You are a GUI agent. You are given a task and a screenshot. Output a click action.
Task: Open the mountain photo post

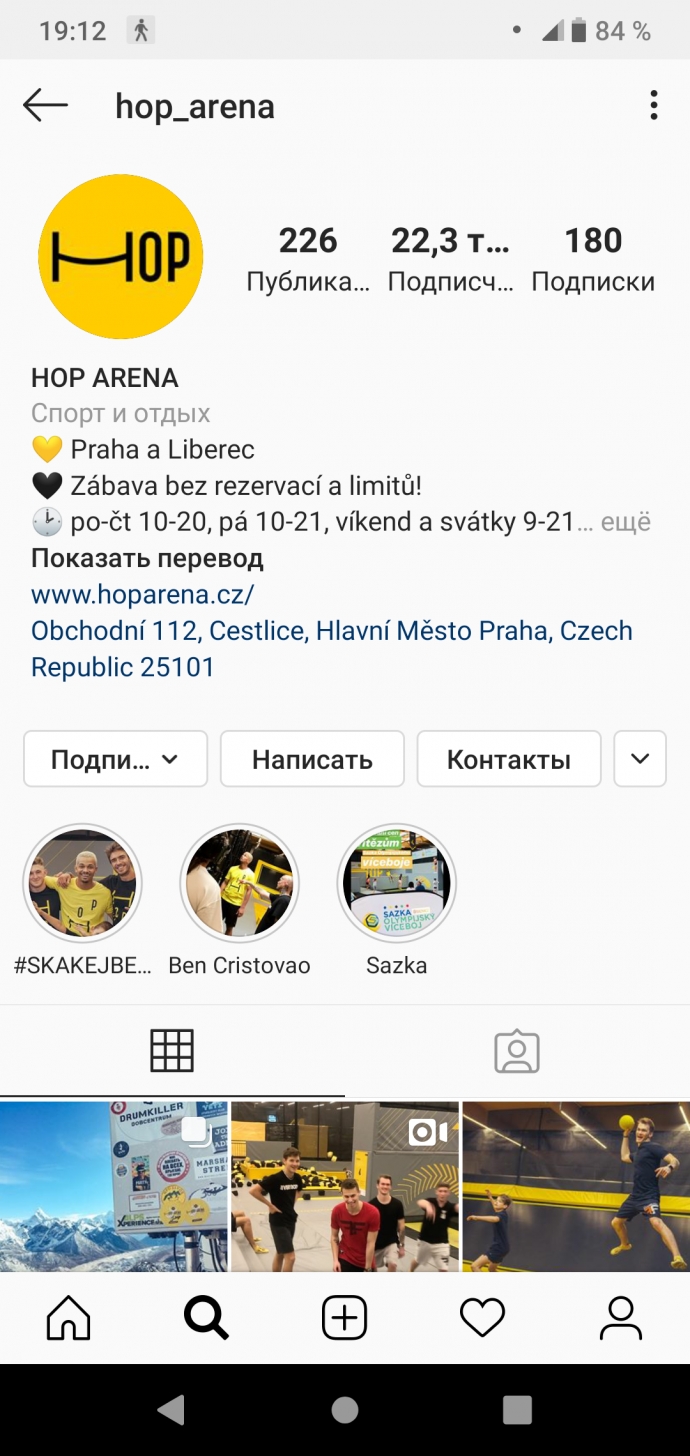[x=113, y=1186]
